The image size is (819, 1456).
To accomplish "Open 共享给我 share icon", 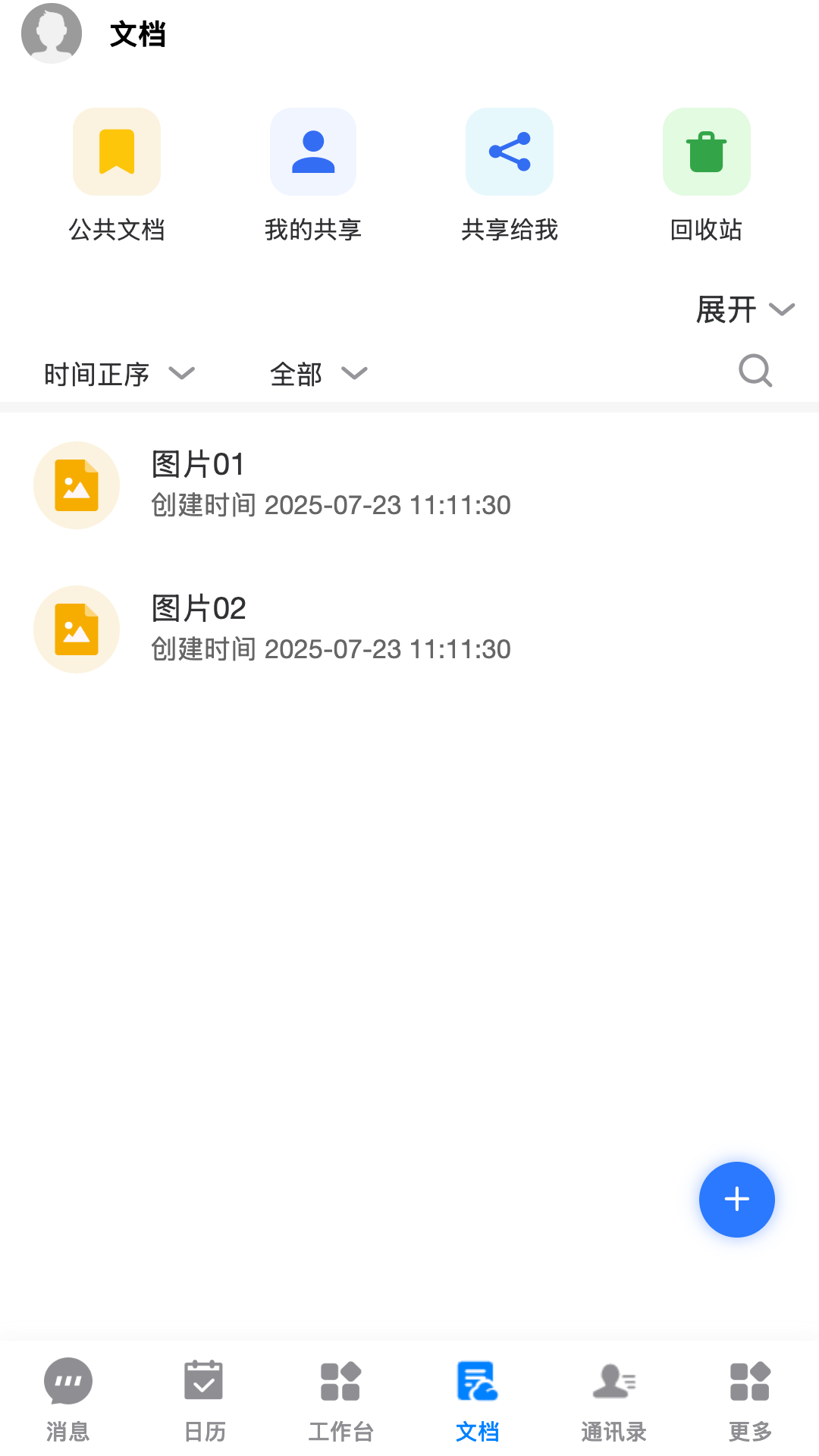I will coord(510,151).
